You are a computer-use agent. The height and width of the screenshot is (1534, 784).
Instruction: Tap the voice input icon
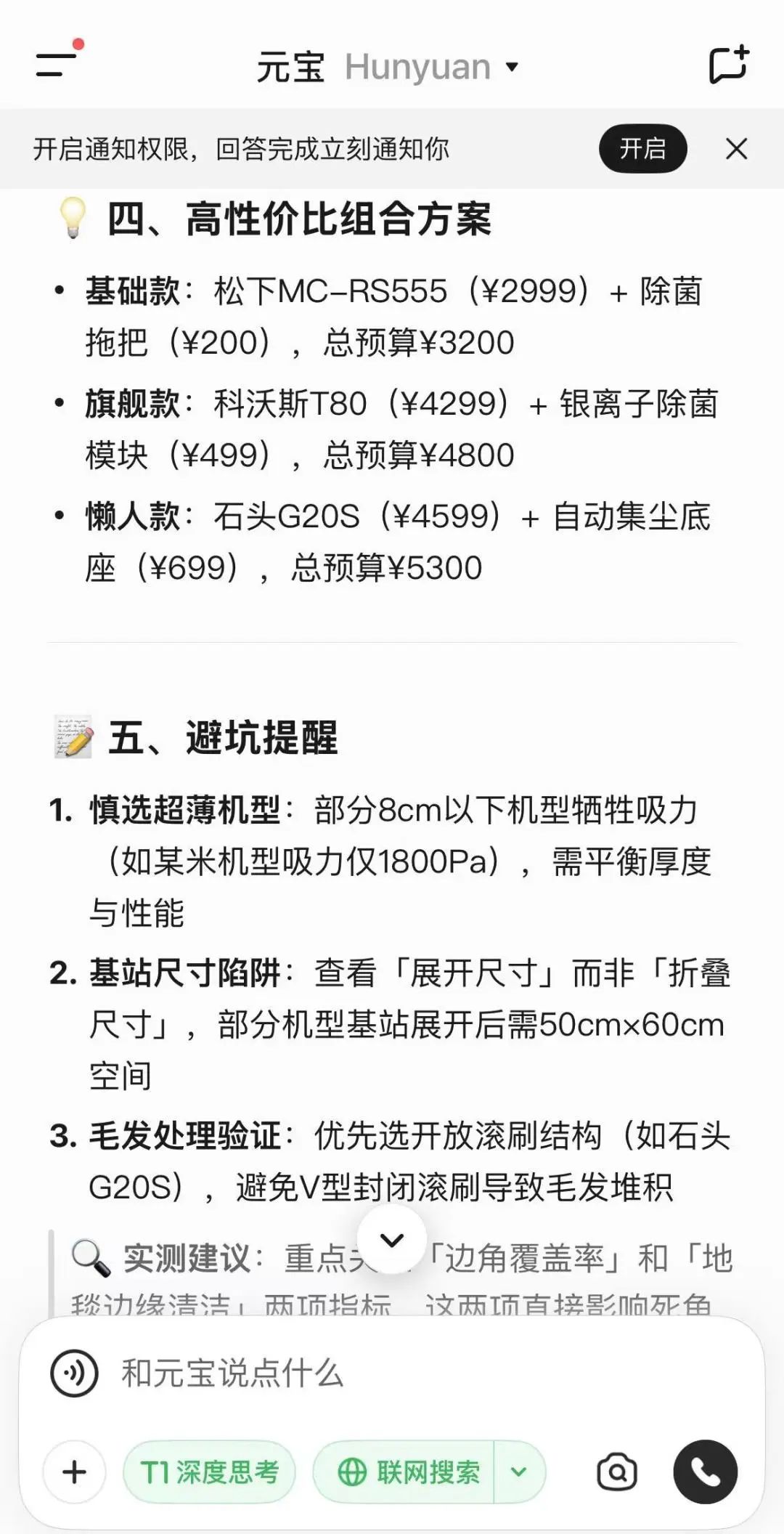tap(74, 1373)
